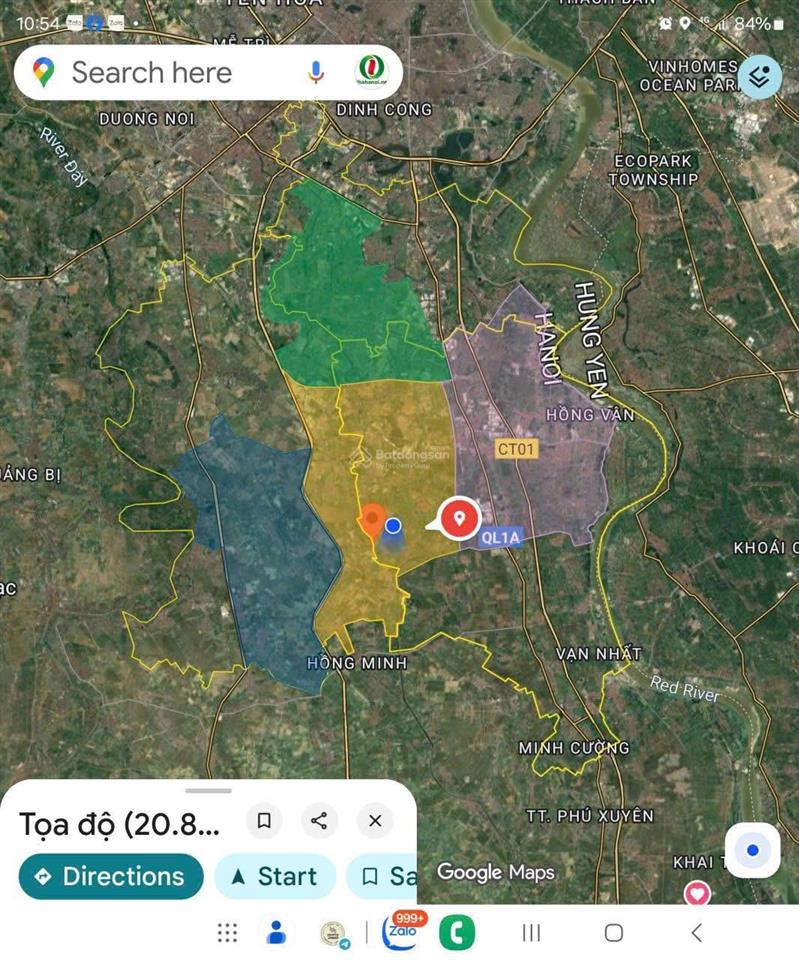Tap Start to begin navigation

[x=274, y=877]
